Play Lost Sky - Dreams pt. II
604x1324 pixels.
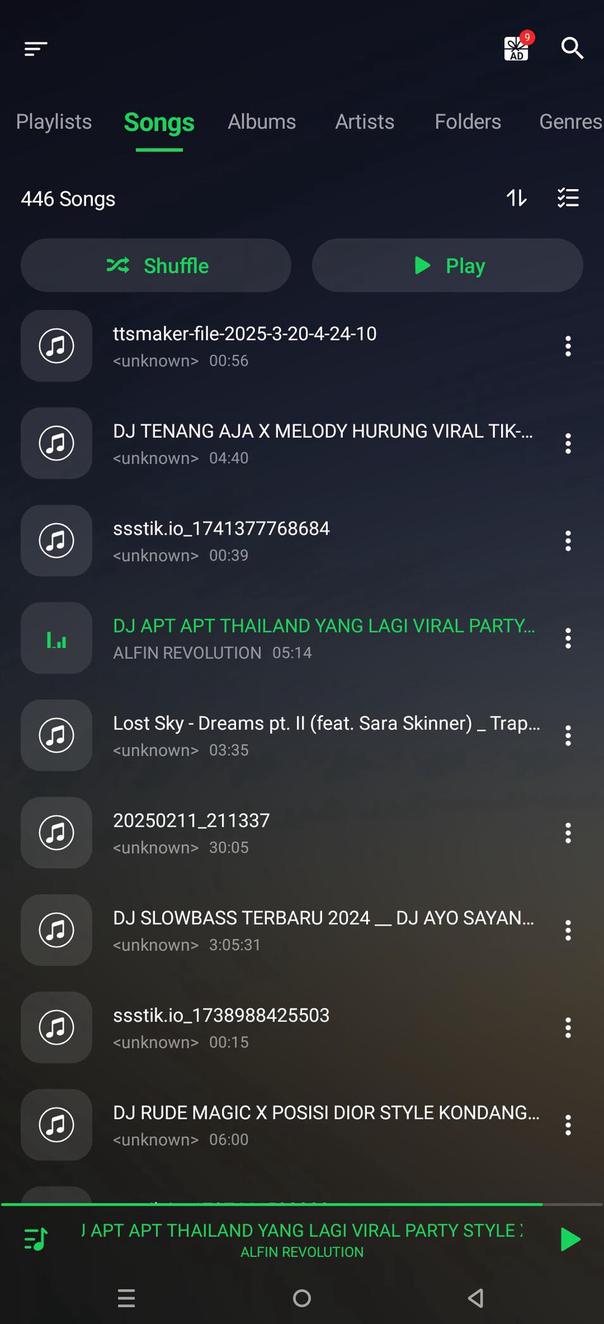coord(300,735)
